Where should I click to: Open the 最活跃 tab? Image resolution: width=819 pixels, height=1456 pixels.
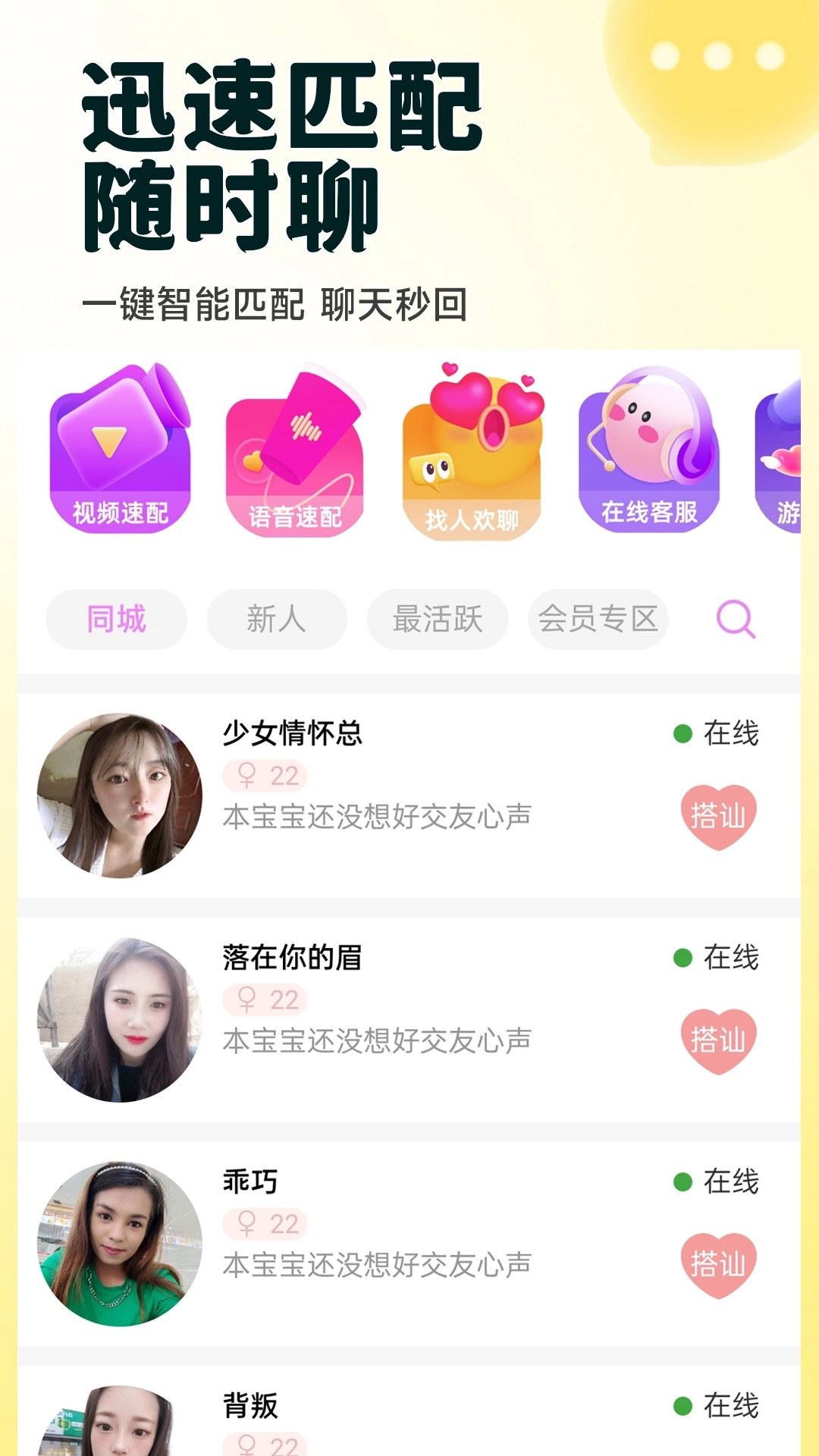[x=438, y=620]
